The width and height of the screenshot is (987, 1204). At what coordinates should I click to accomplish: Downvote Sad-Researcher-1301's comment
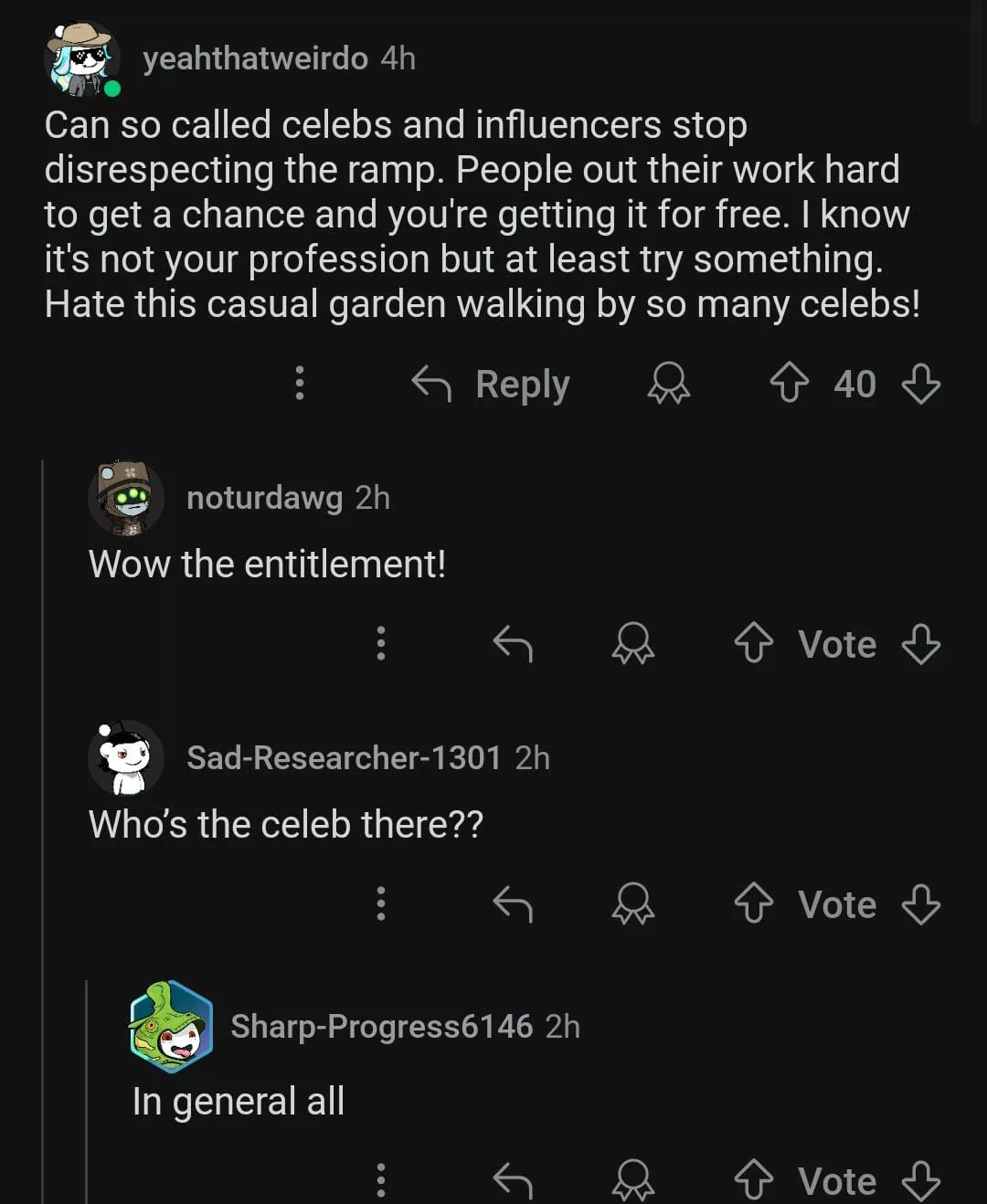click(x=920, y=904)
